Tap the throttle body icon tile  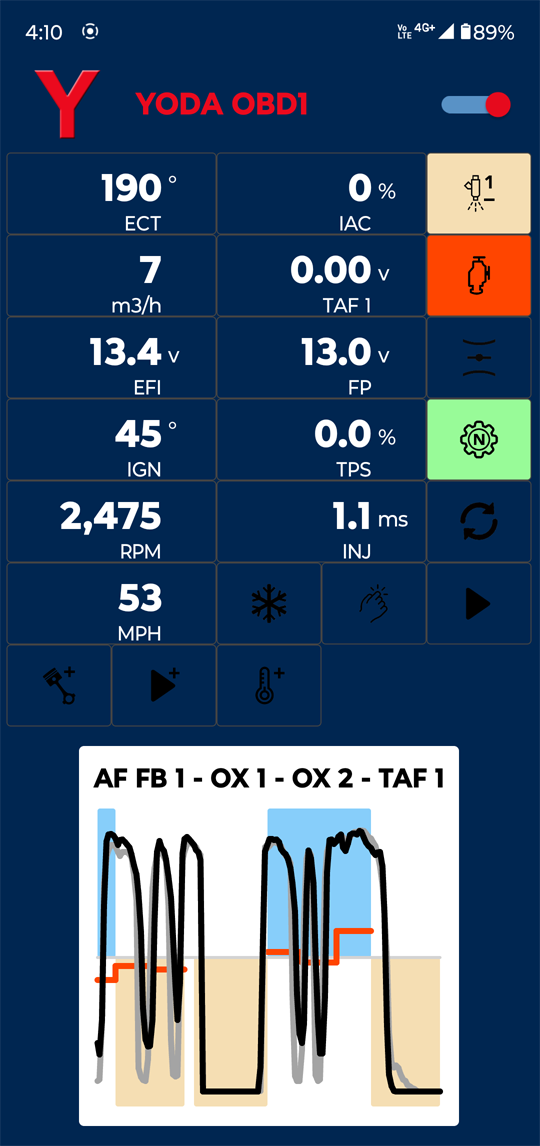click(479, 357)
